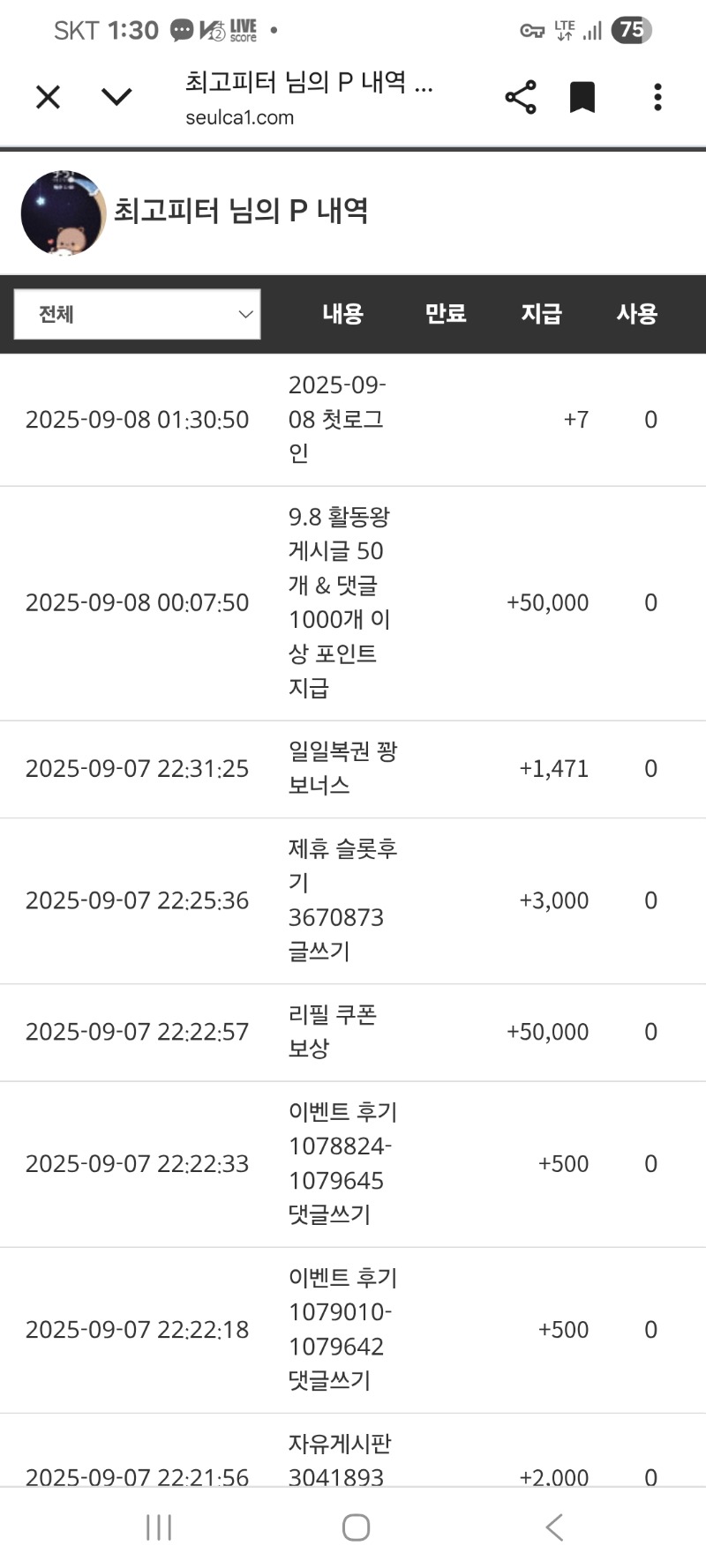Open the three-dot overflow menu
Viewport: 706px width, 1568px height.
(x=657, y=97)
